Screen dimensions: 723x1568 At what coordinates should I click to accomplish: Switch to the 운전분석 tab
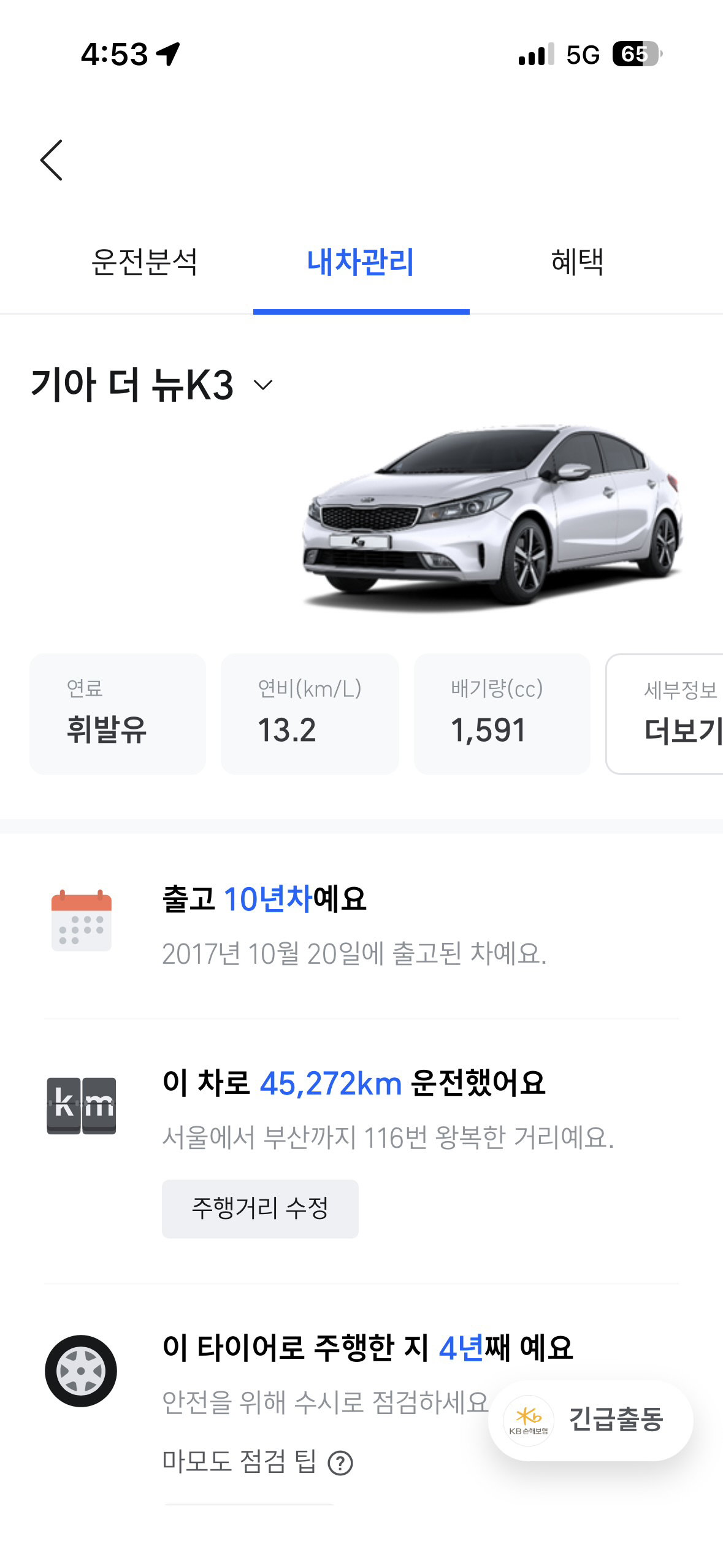pyautogui.click(x=144, y=263)
